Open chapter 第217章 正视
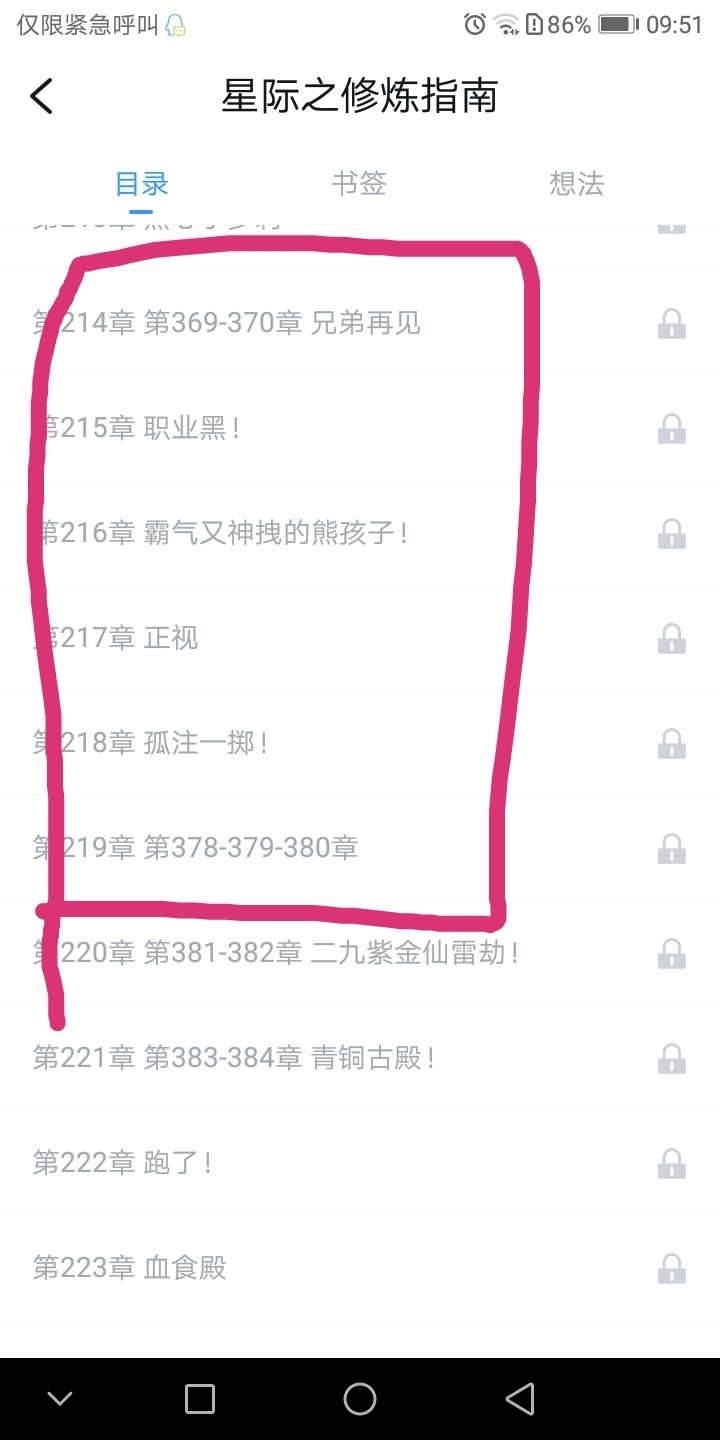This screenshot has width=720, height=1440. 116,638
